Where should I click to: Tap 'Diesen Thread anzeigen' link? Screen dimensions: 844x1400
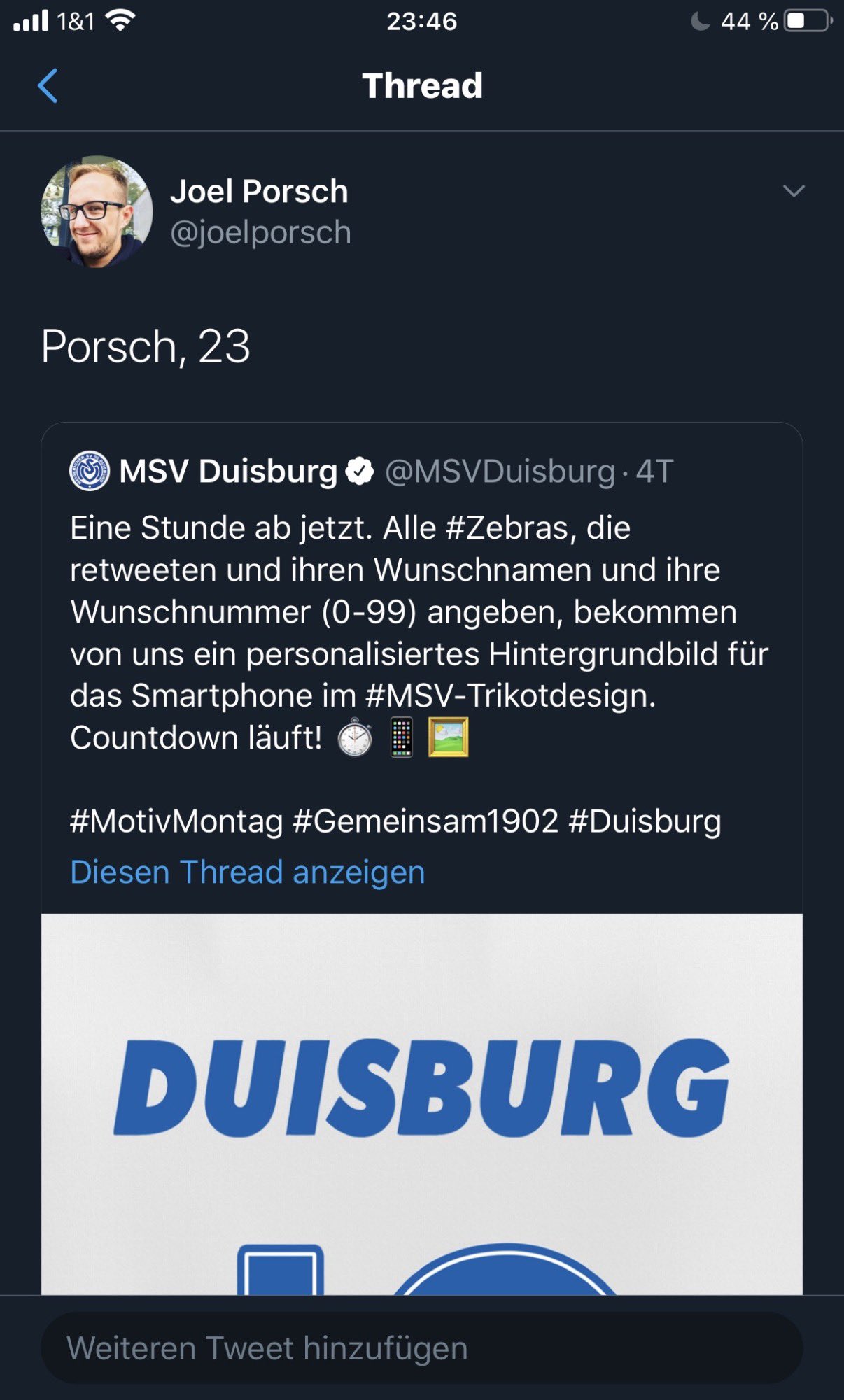(247, 872)
